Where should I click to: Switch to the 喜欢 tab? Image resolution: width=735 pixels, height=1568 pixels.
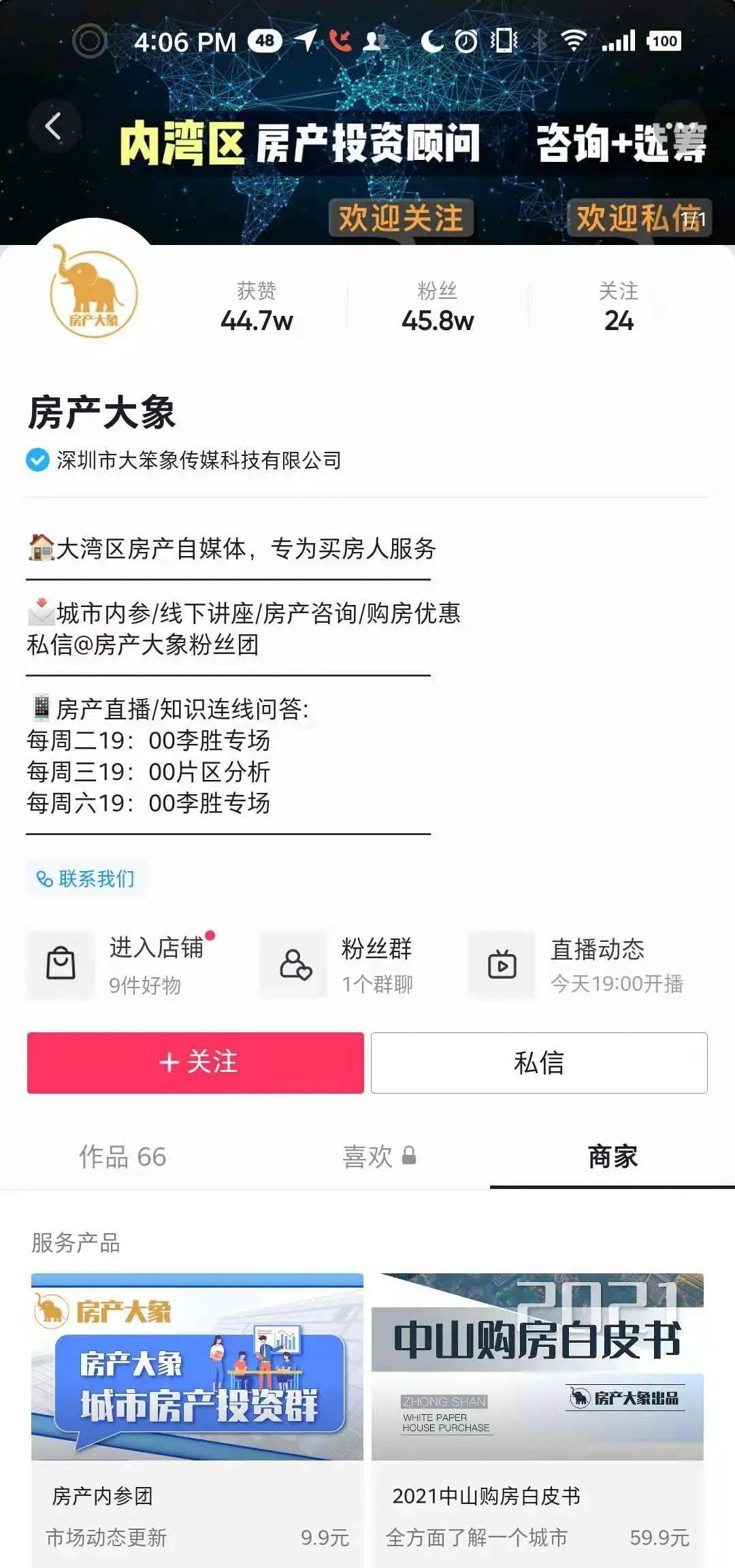(378, 1156)
